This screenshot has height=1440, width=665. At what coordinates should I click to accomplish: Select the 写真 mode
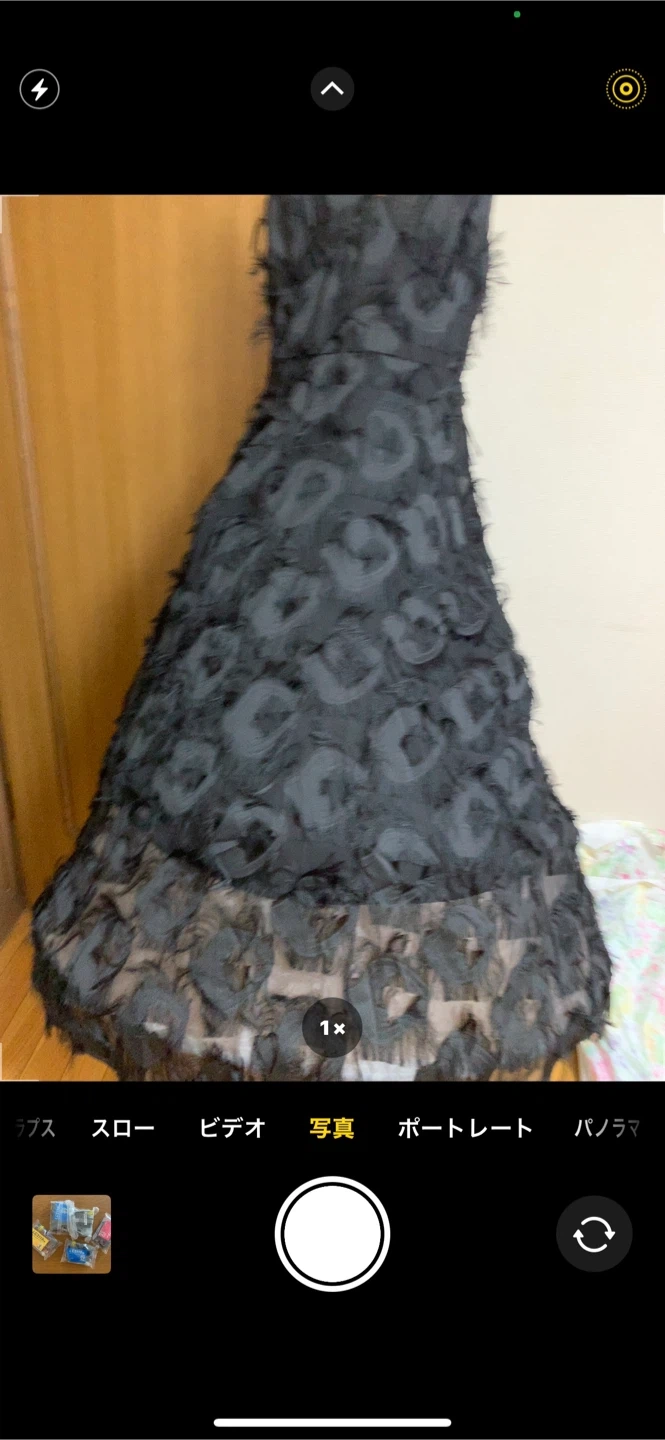pyautogui.click(x=331, y=1128)
